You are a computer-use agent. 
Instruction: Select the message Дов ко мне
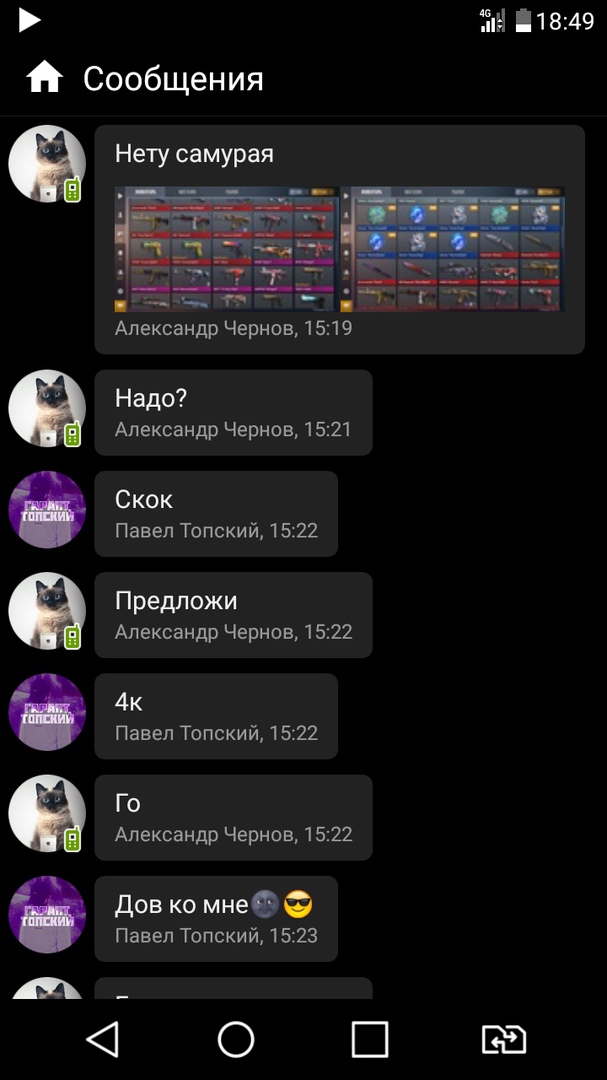[x=215, y=917]
